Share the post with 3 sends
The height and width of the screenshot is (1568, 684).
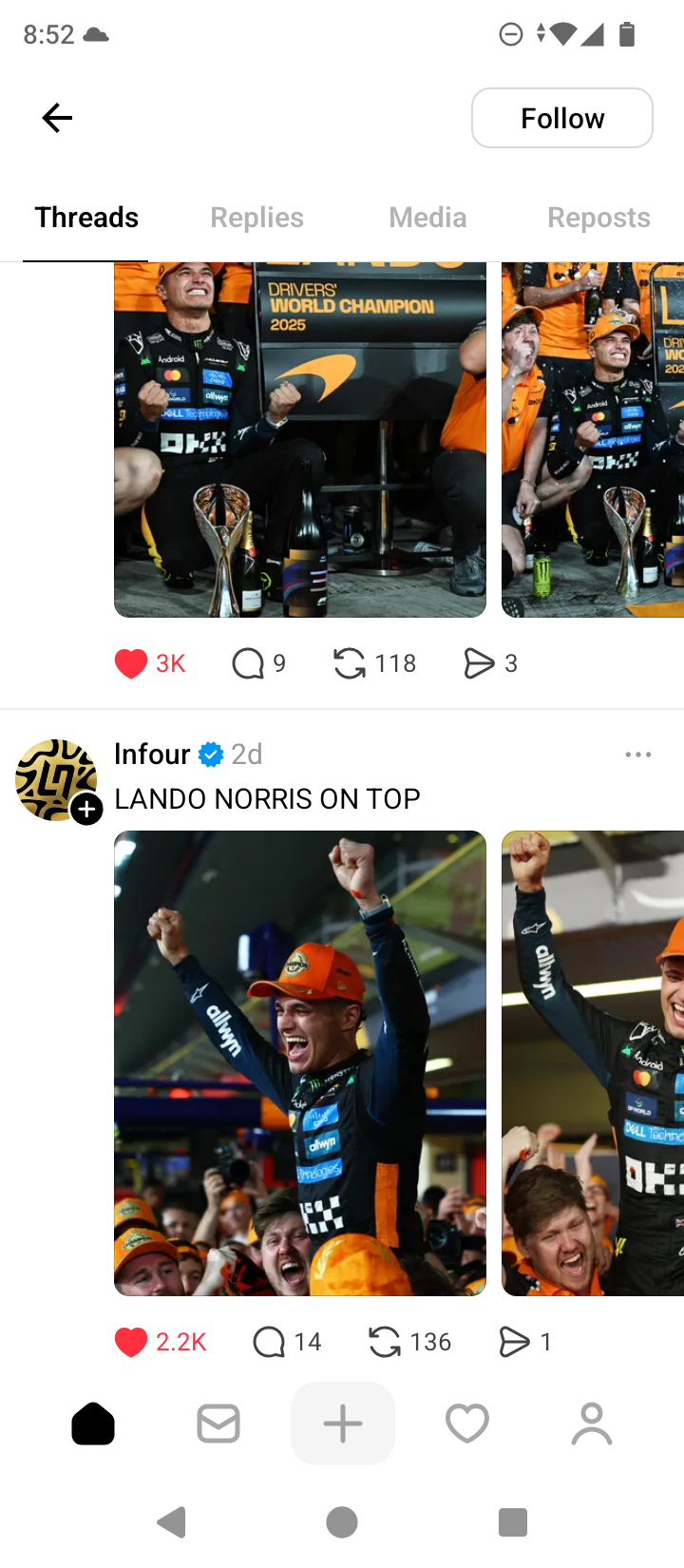coord(479,663)
